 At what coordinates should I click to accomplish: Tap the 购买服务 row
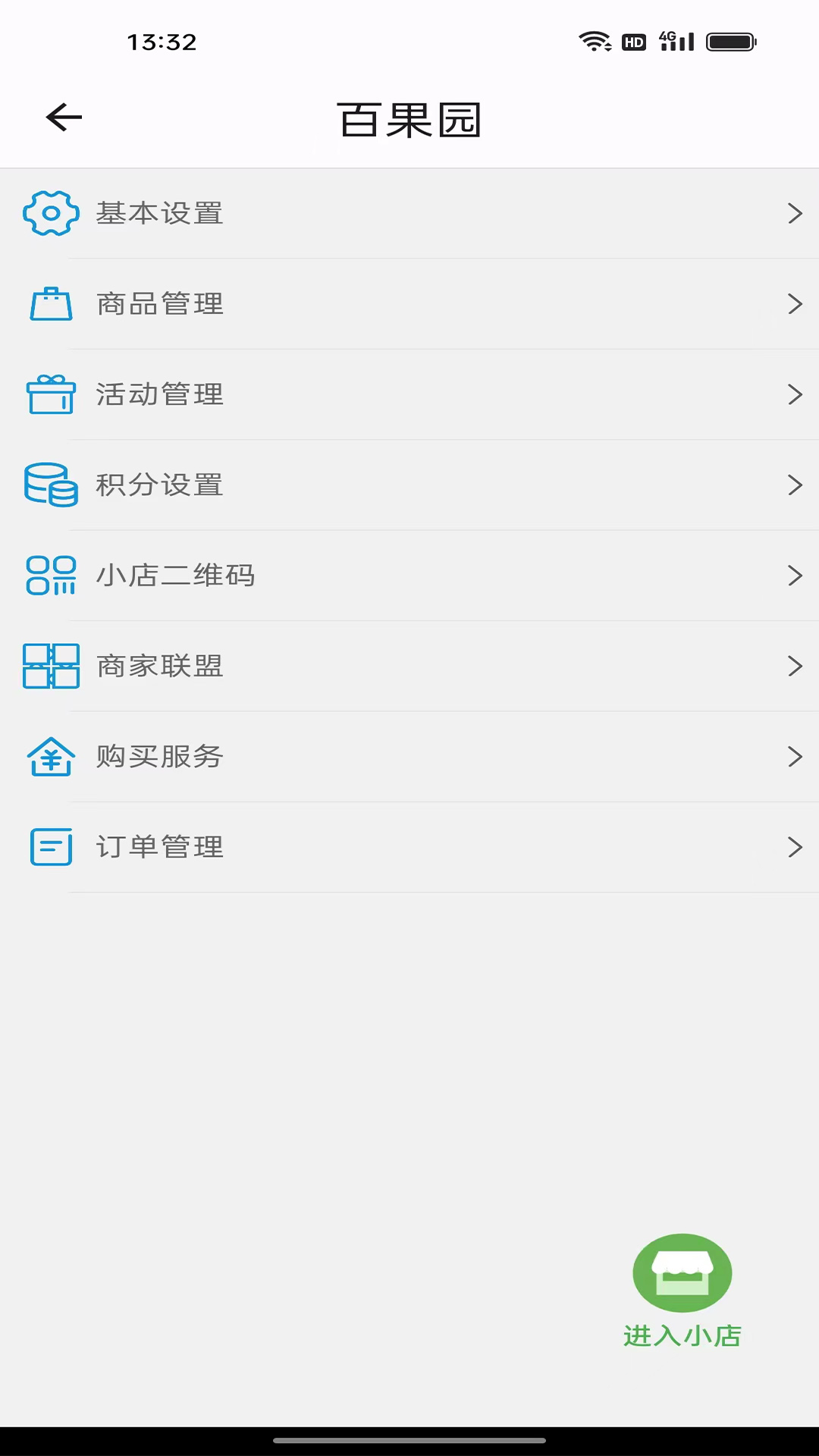coord(409,757)
